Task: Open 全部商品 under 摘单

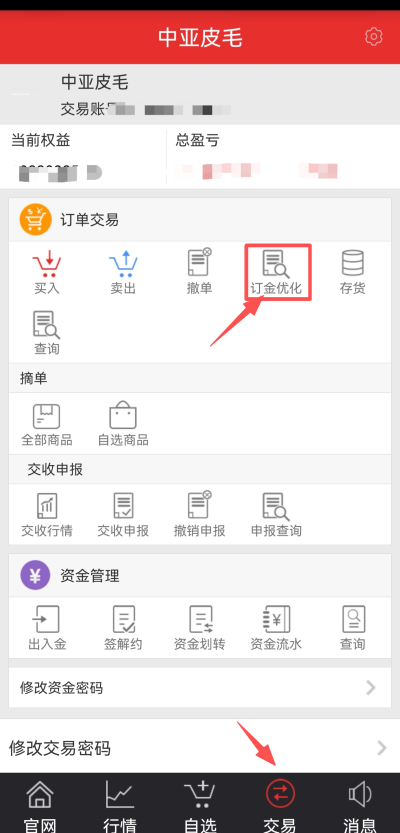Action: pos(47,424)
